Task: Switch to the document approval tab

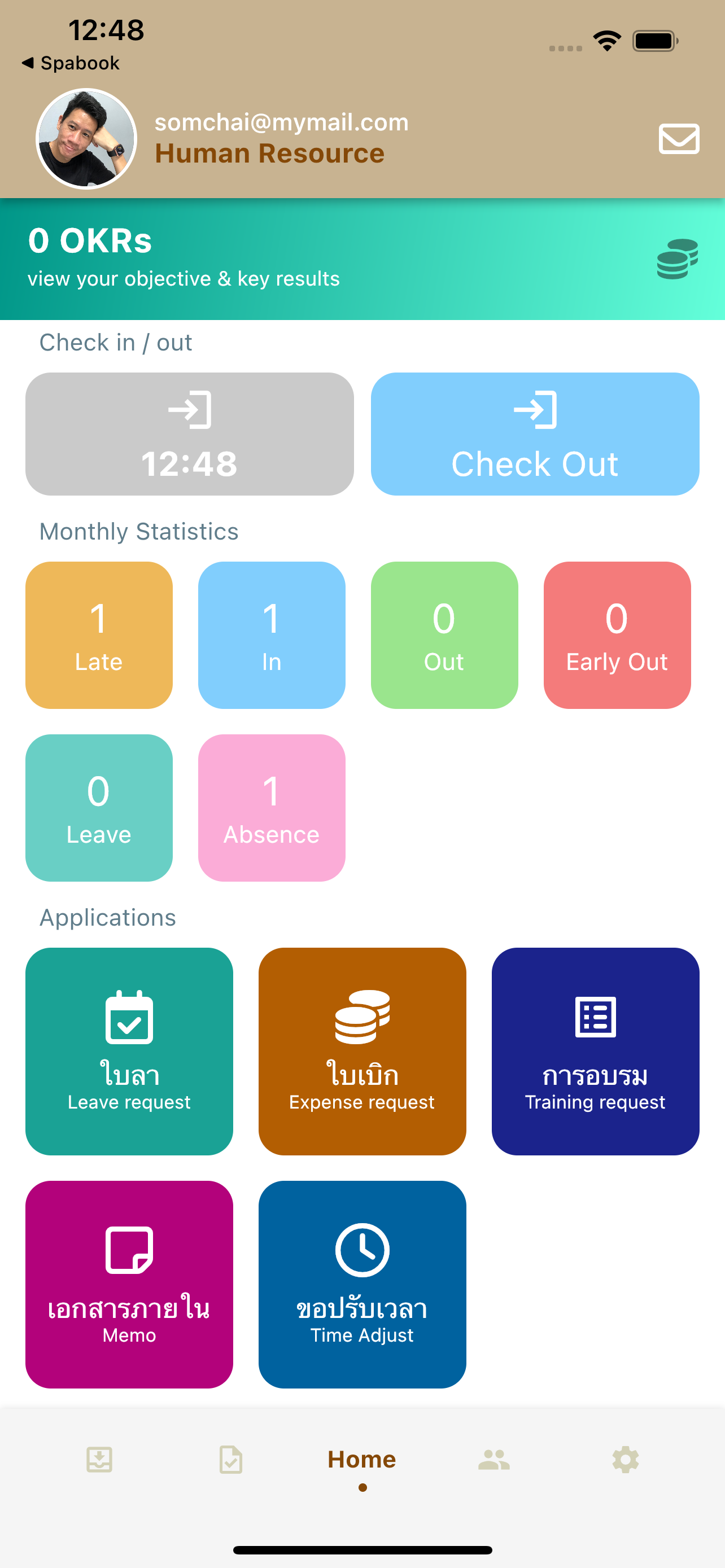Action: coord(231,1460)
